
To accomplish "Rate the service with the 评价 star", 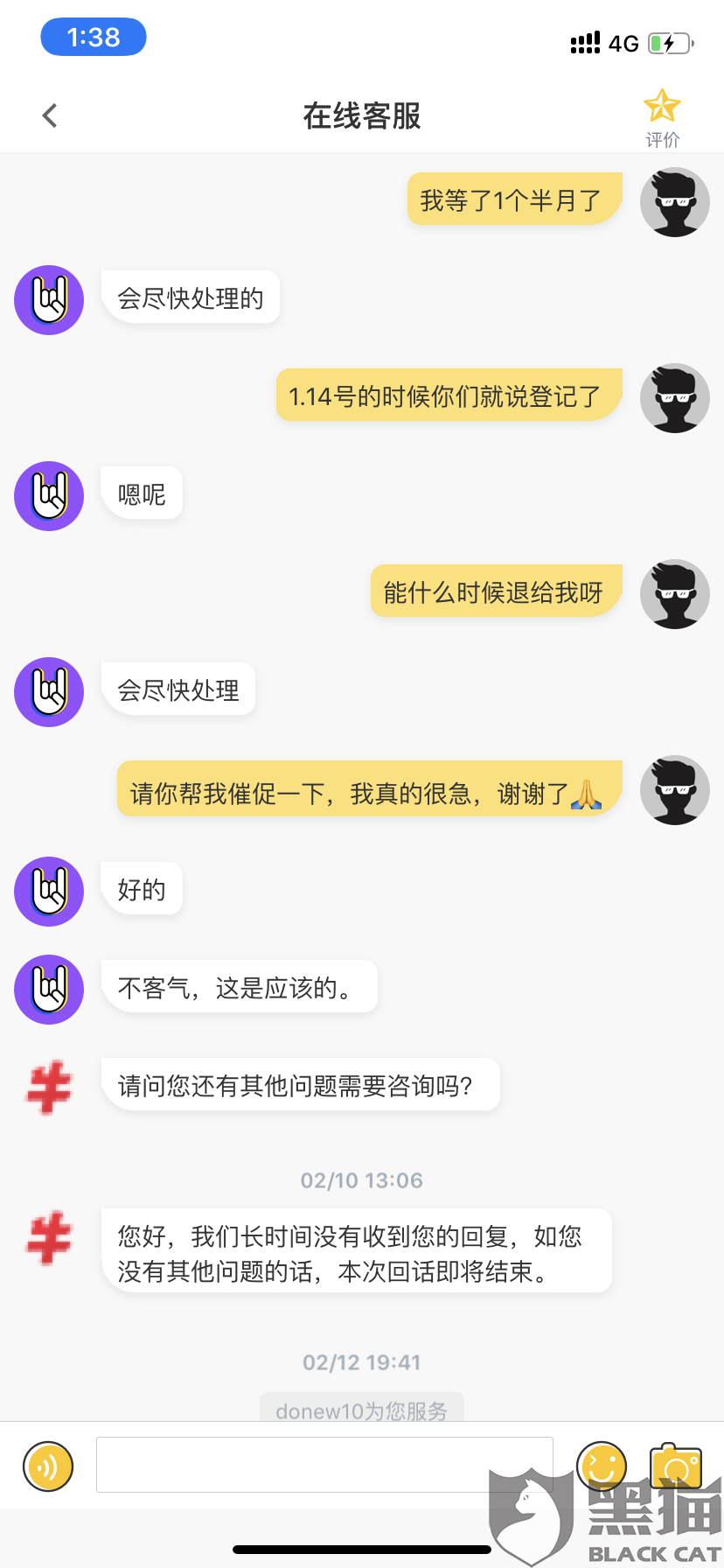I will [x=662, y=118].
